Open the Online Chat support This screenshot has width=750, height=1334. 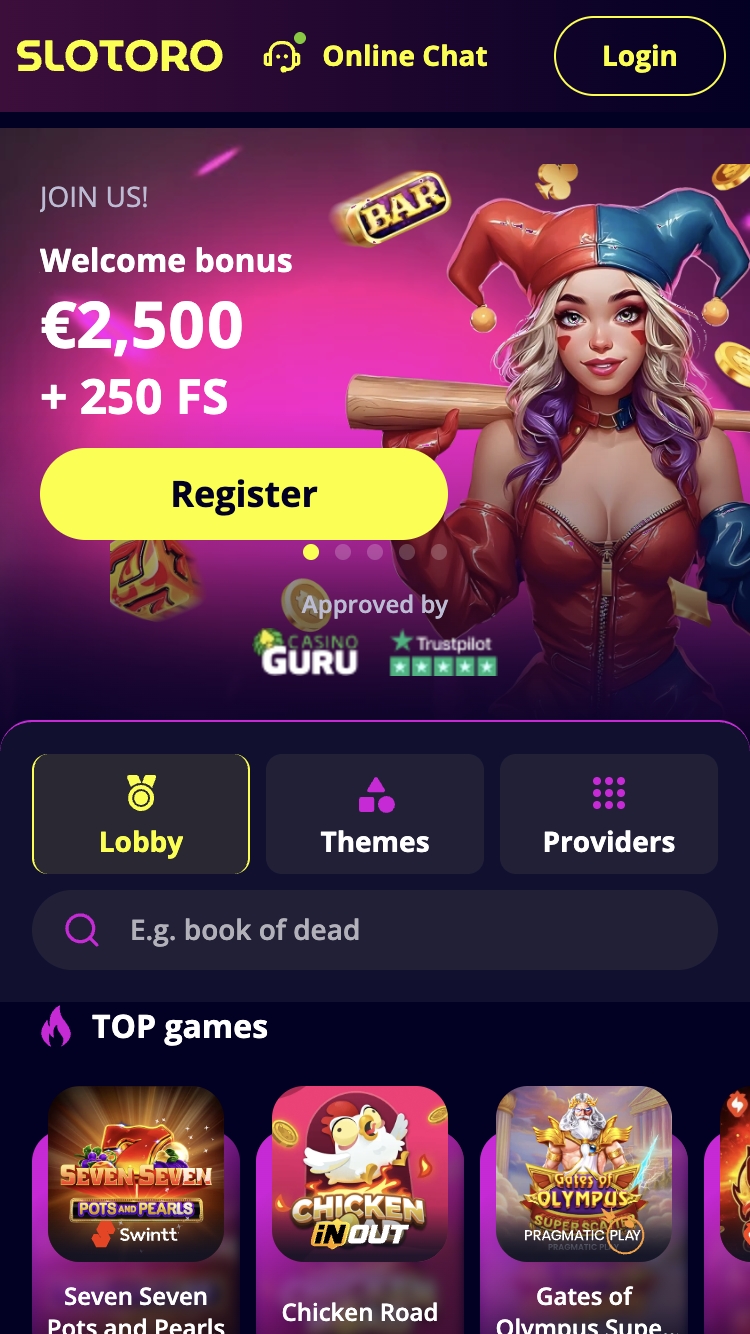click(376, 56)
